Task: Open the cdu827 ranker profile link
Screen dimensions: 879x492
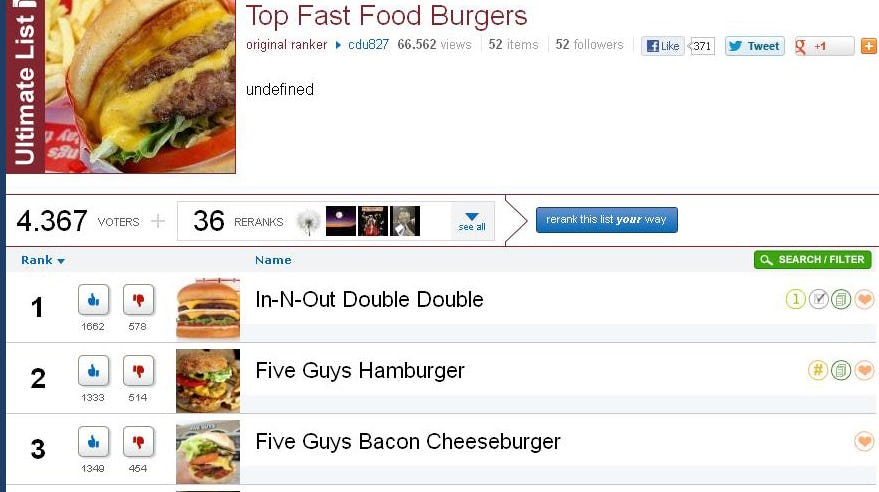Action: coord(368,45)
